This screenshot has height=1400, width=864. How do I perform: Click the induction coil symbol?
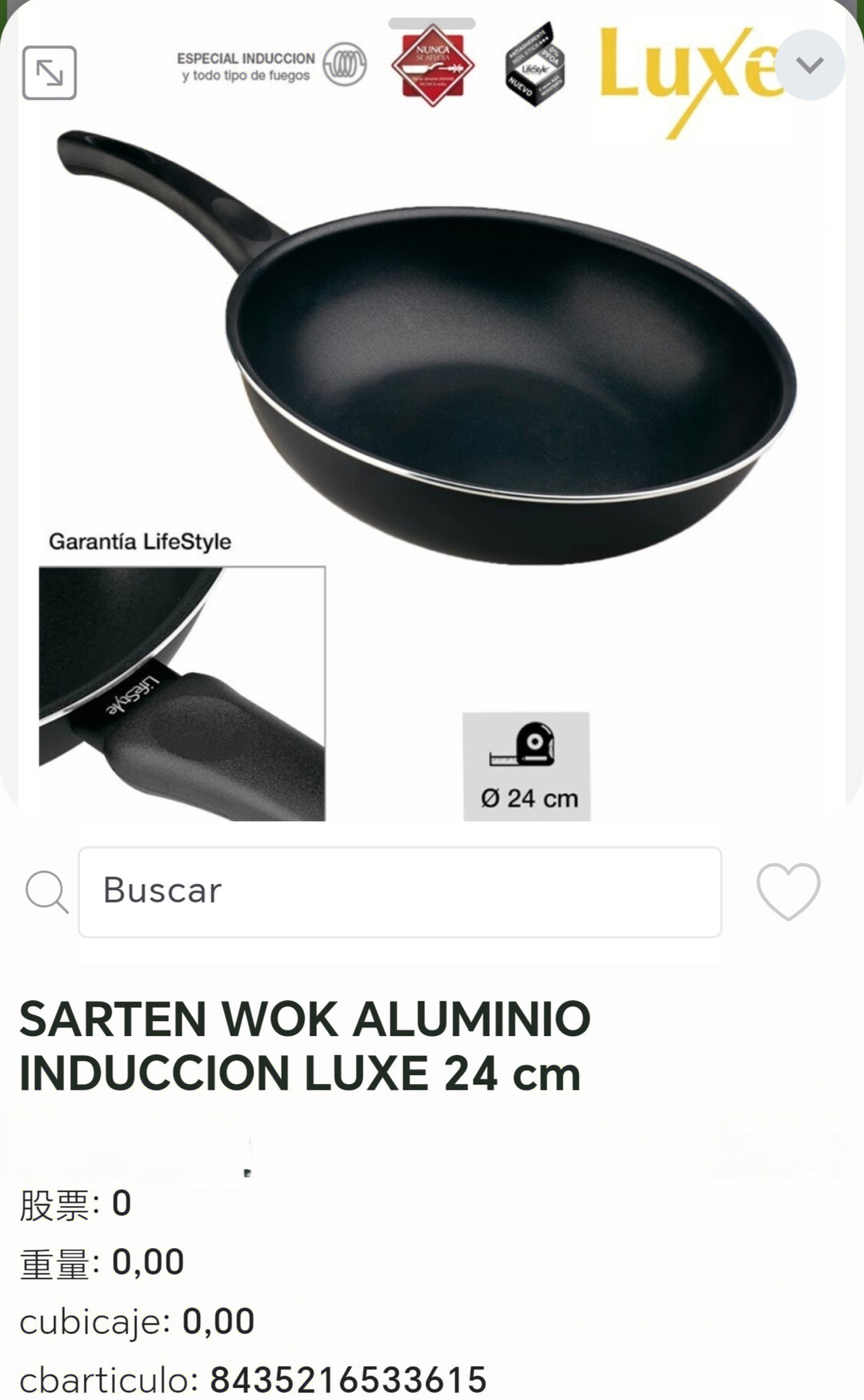tap(346, 64)
